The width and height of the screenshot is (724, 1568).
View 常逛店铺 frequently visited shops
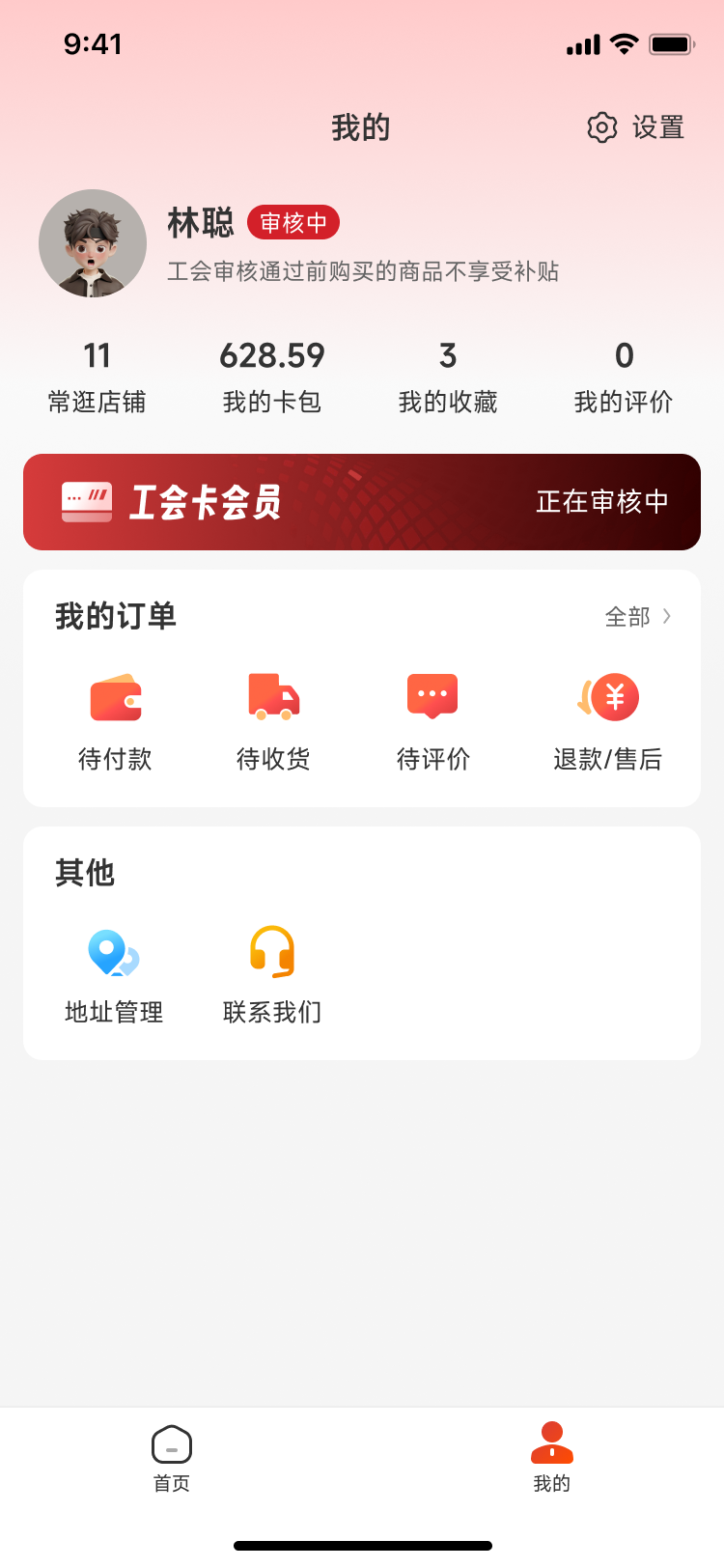click(x=97, y=377)
